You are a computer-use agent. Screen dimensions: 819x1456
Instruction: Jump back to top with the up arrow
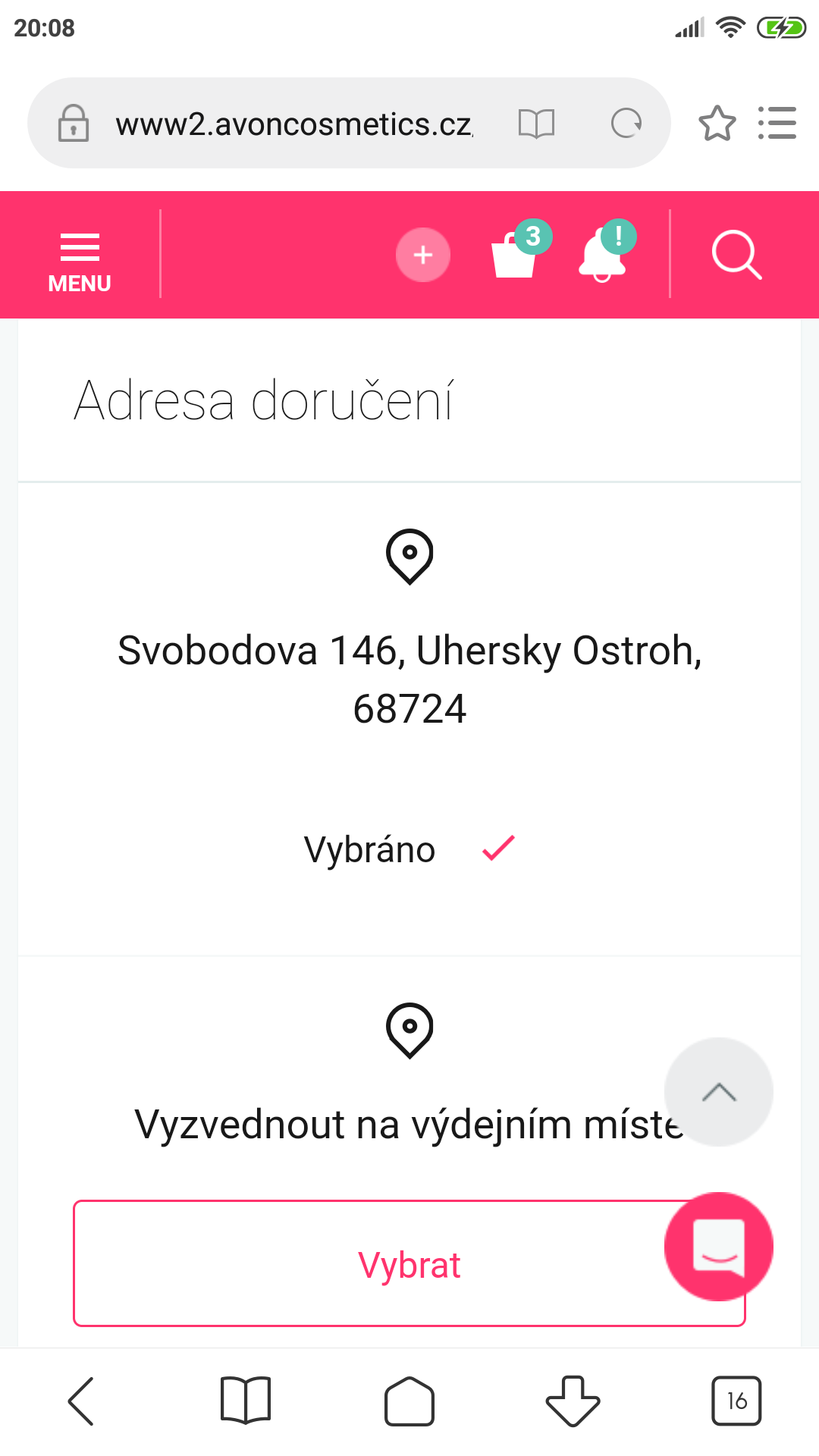(x=719, y=1092)
